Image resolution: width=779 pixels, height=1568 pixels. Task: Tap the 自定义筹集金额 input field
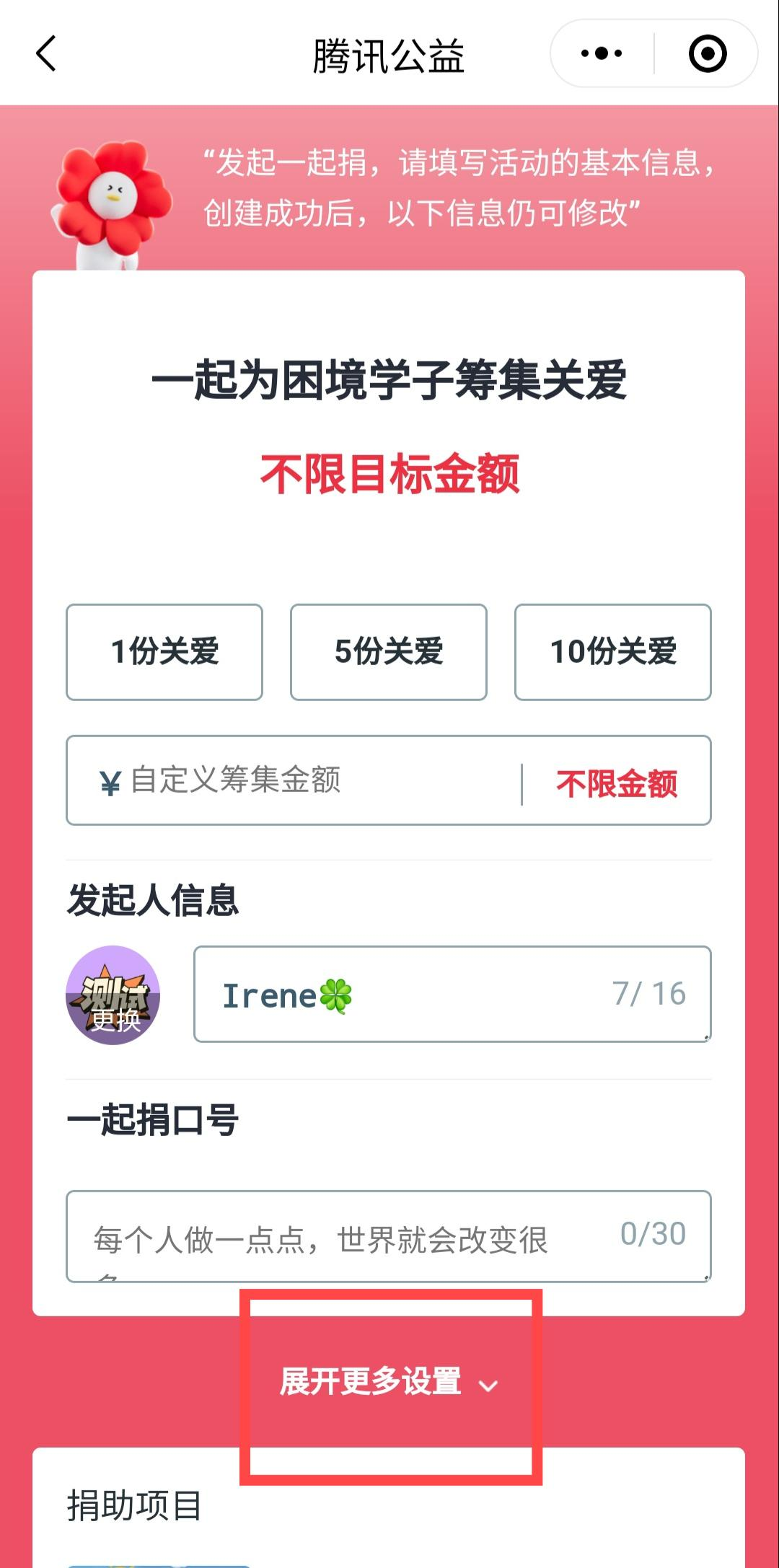303,780
